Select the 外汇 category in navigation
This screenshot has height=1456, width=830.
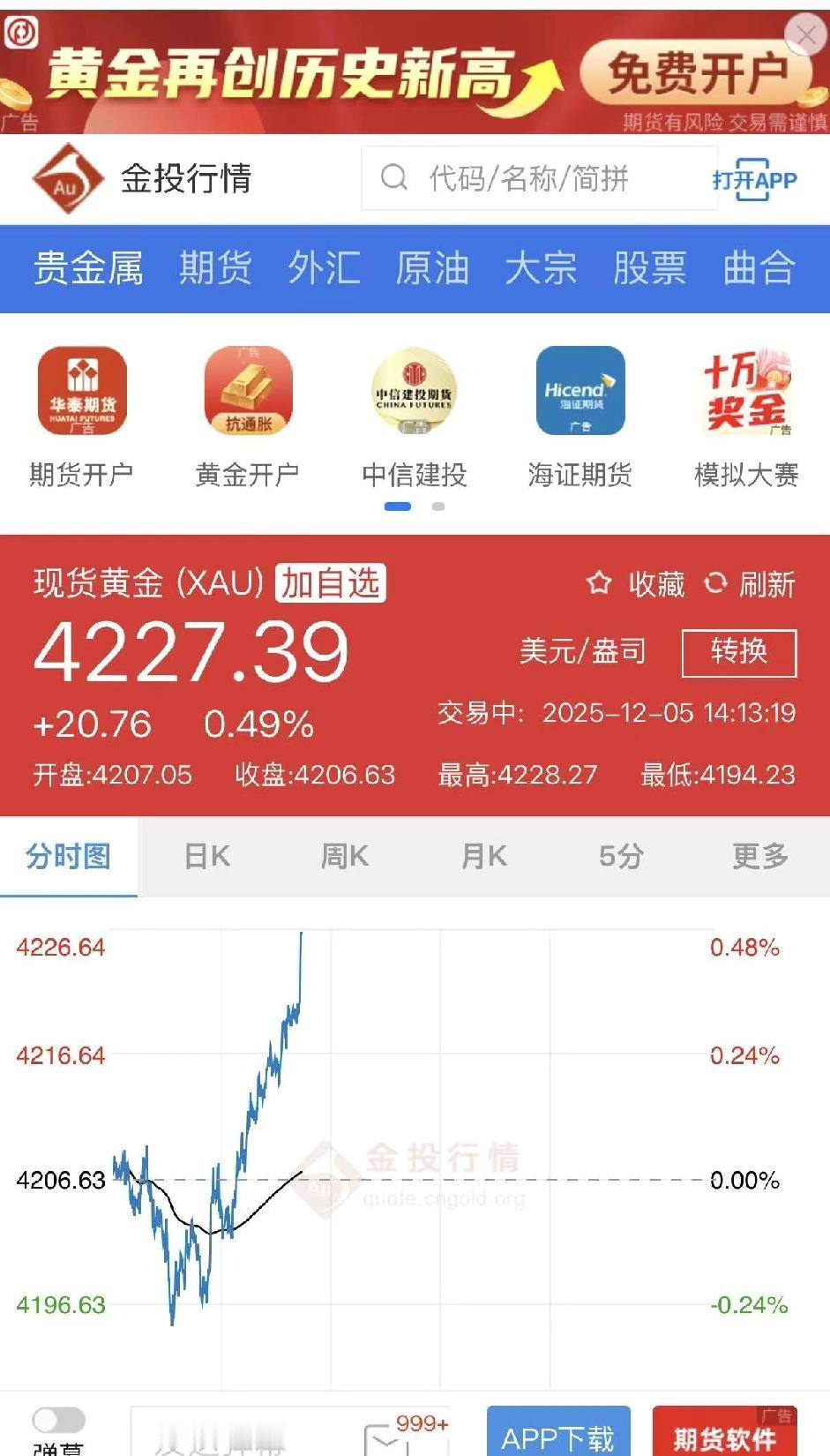click(x=324, y=269)
